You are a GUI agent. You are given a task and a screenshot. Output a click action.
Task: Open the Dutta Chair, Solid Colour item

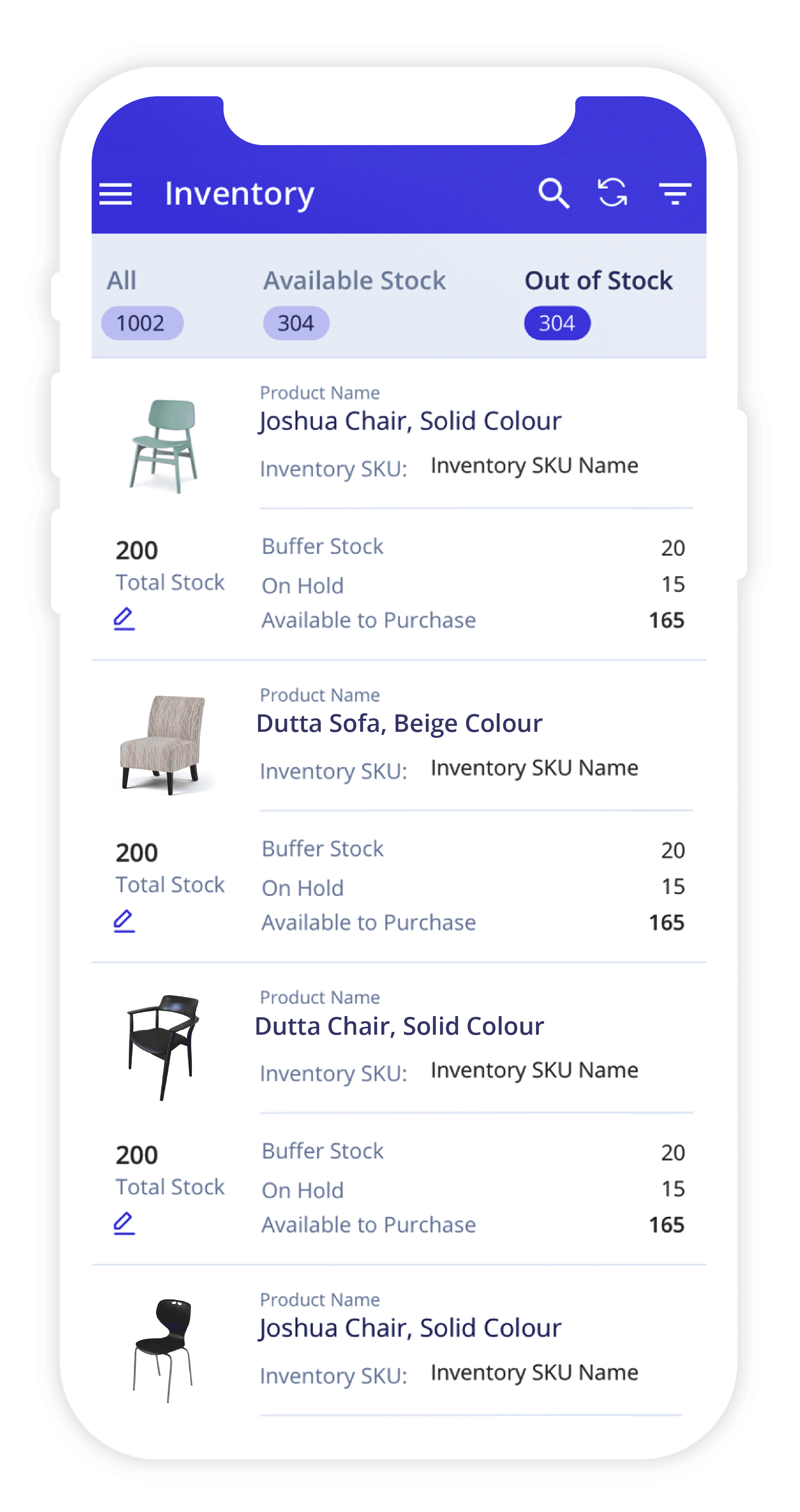click(x=399, y=1026)
